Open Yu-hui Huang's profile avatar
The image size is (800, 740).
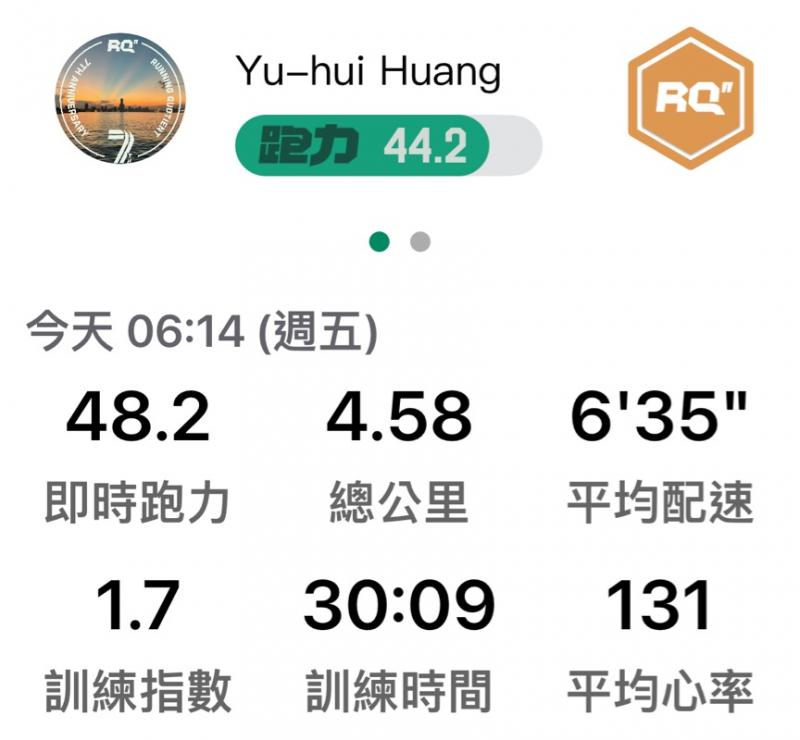(120, 99)
